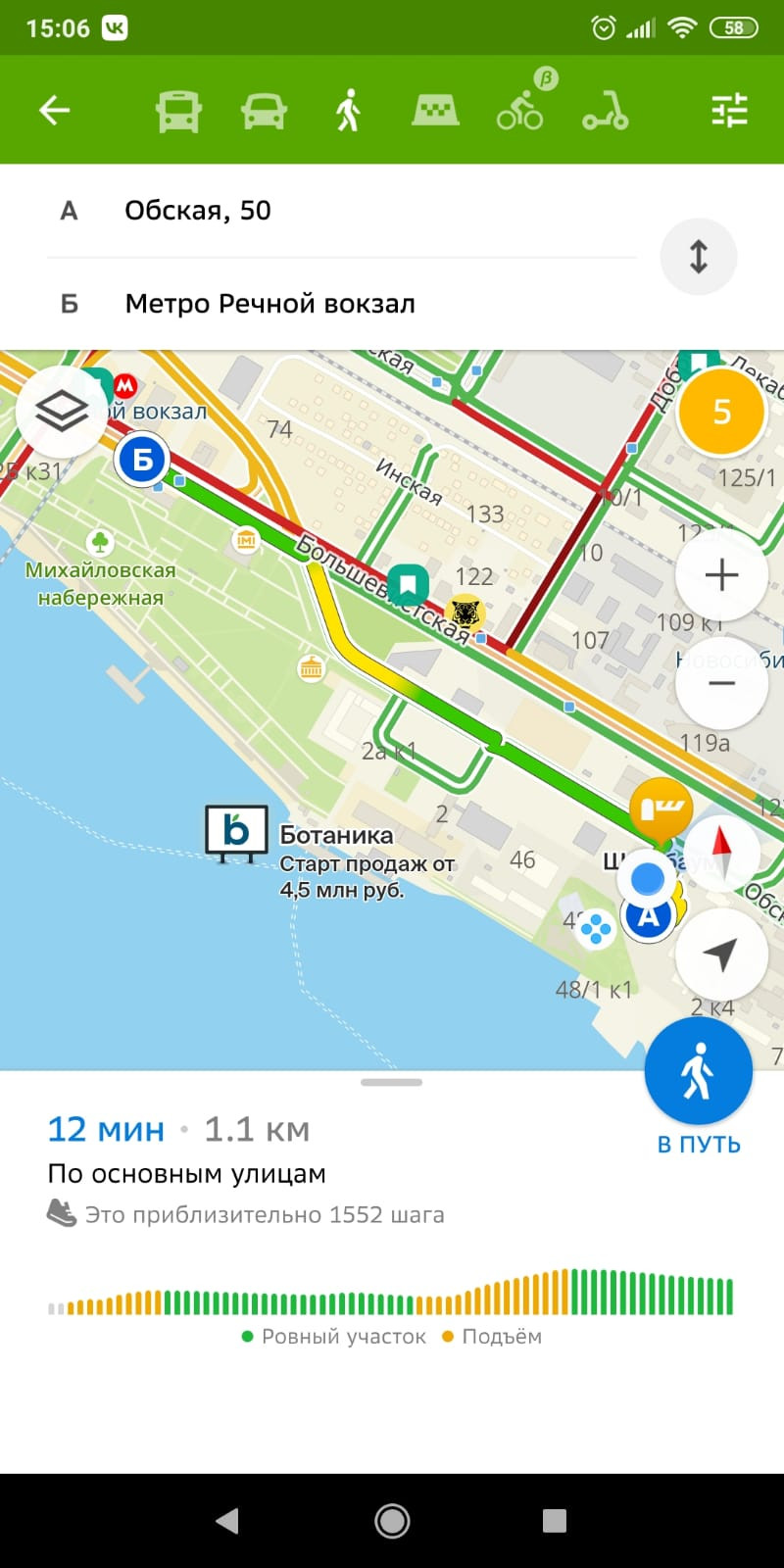784x1568 pixels.
Task: Switch to taxi route mode
Action: [x=434, y=111]
